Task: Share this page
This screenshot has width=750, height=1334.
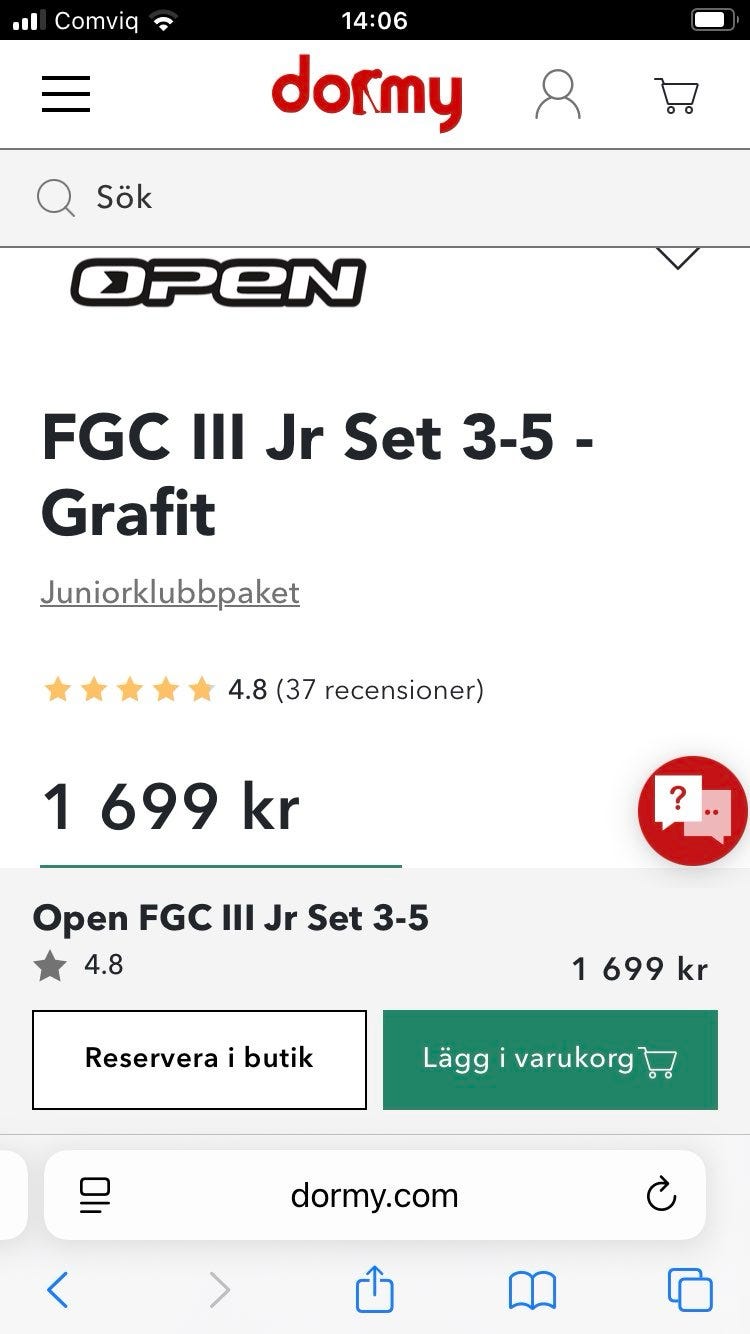Action: [x=375, y=1288]
